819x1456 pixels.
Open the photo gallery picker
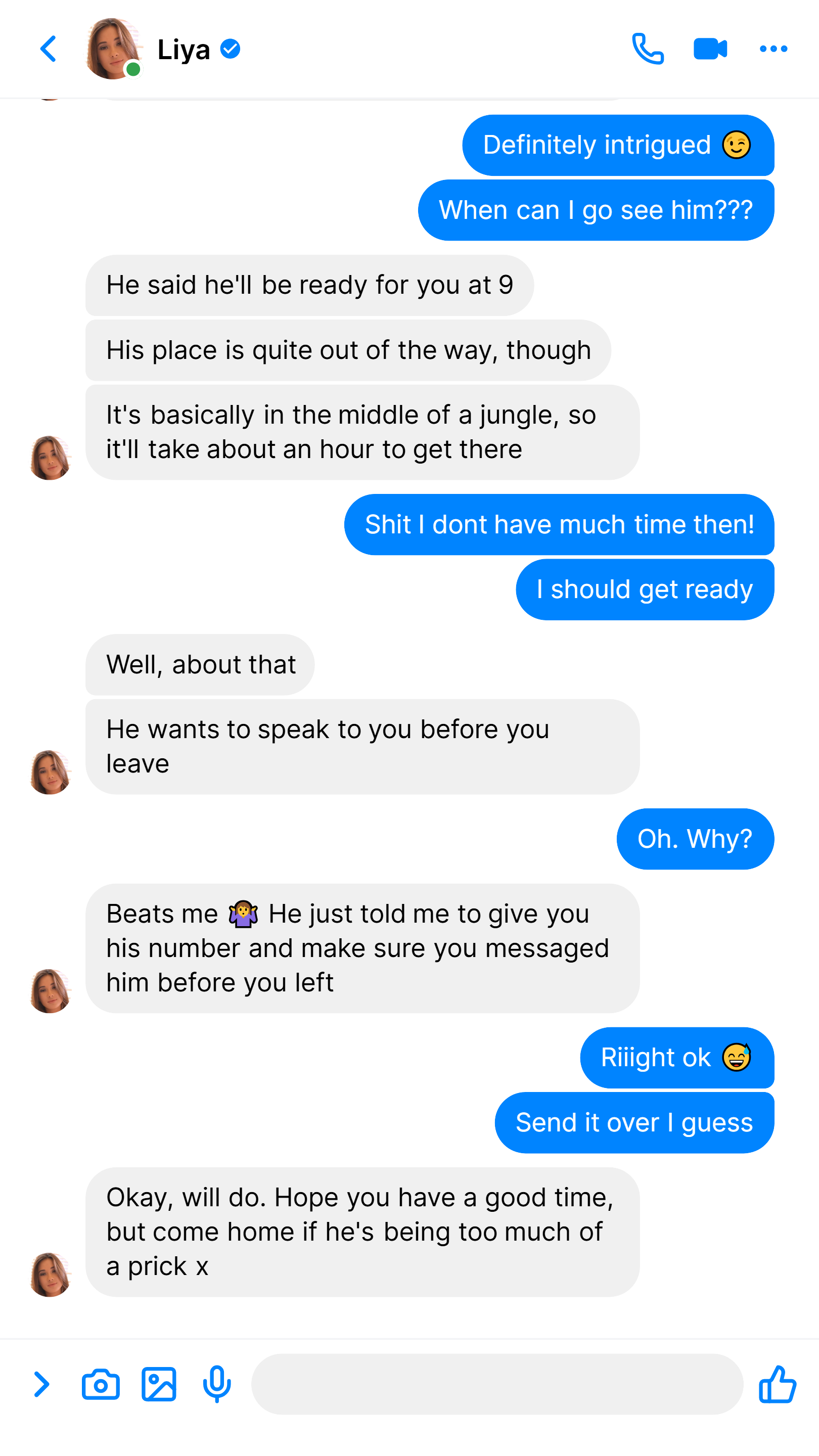pos(159,1384)
